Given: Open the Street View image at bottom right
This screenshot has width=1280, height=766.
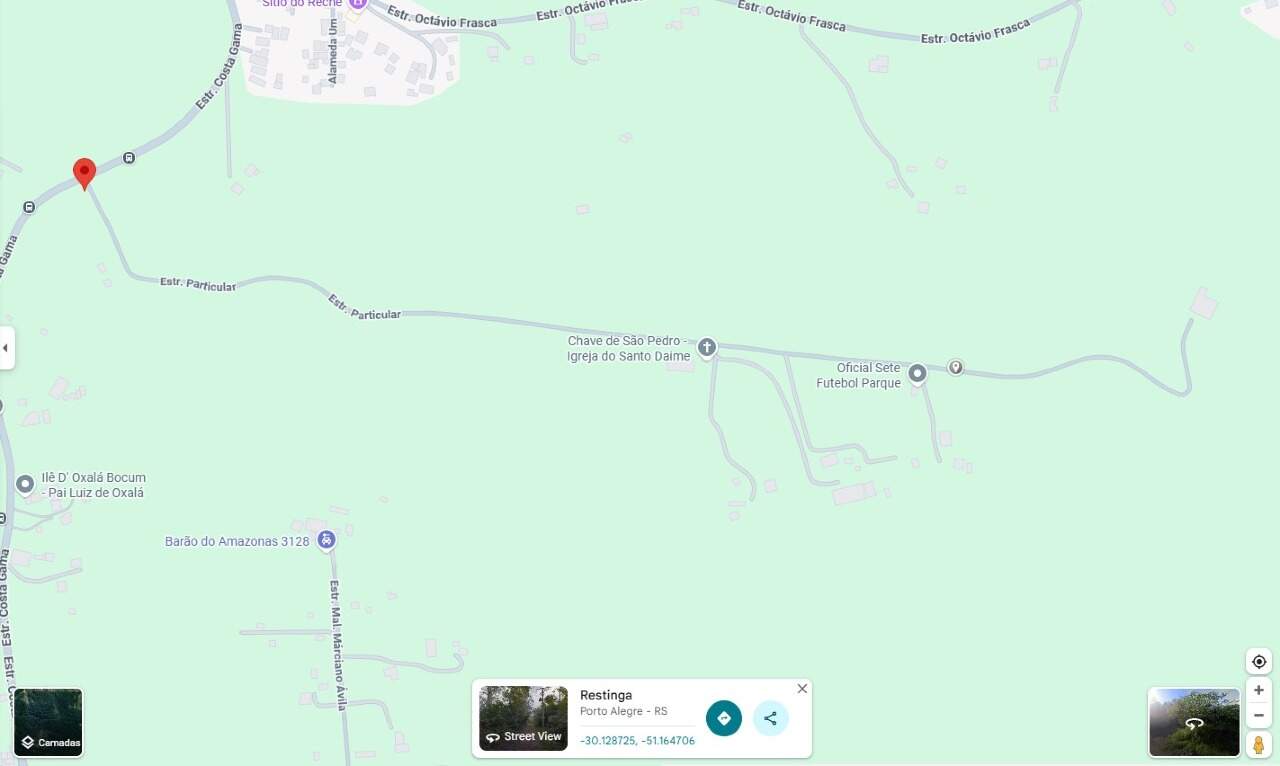Looking at the screenshot, I should (x=1194, y=722).
